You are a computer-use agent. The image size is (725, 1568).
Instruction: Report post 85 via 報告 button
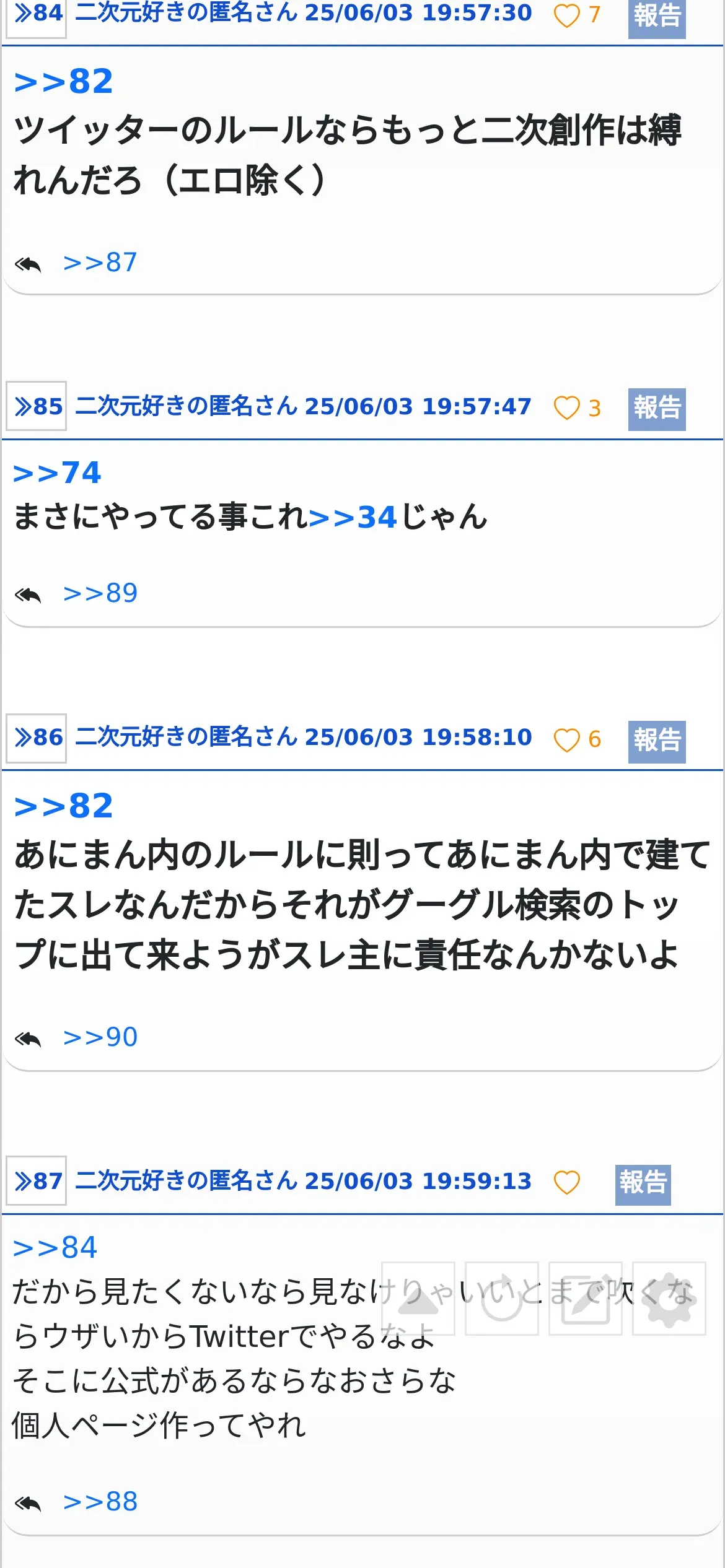pos(656,409)
